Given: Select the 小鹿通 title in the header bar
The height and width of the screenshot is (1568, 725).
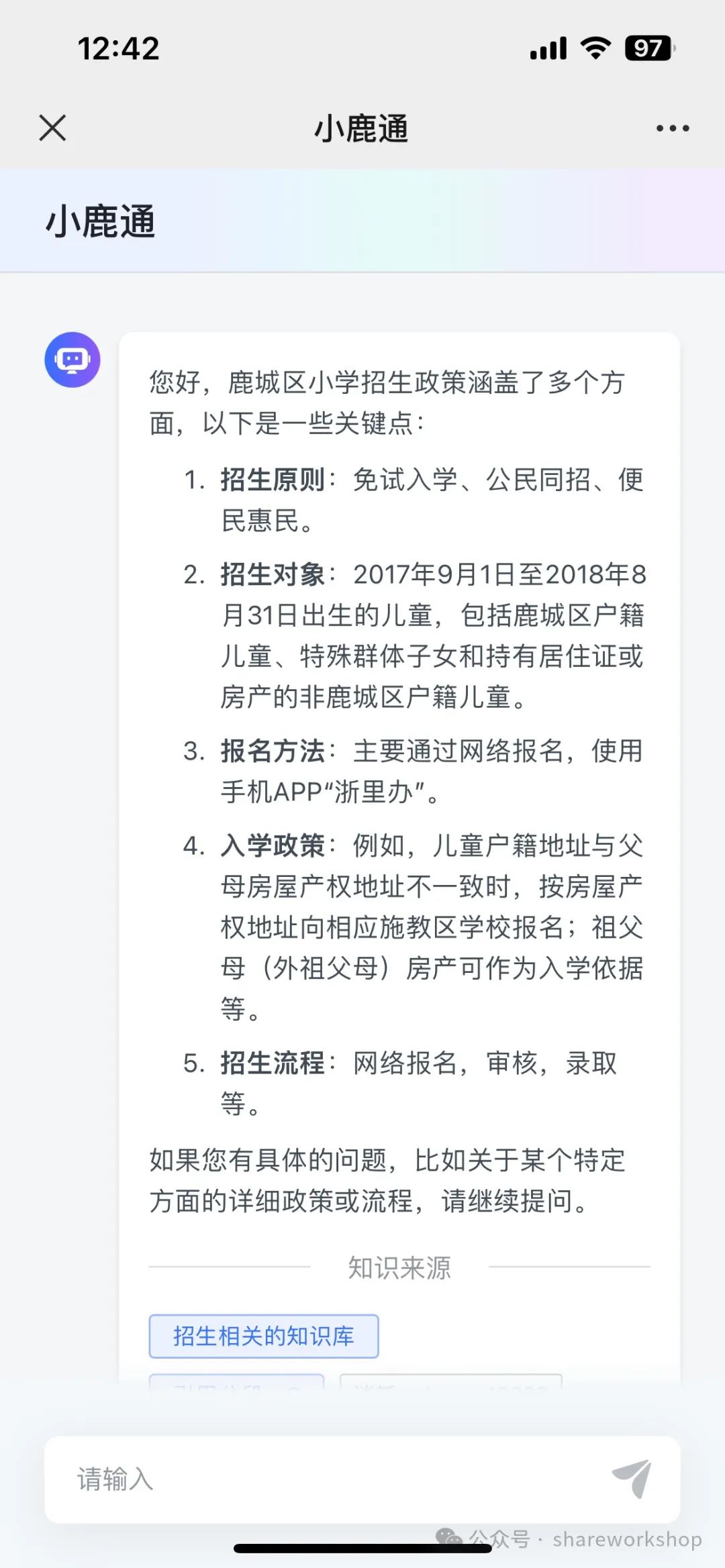Looking at the screenshot, I should (362, 128).
